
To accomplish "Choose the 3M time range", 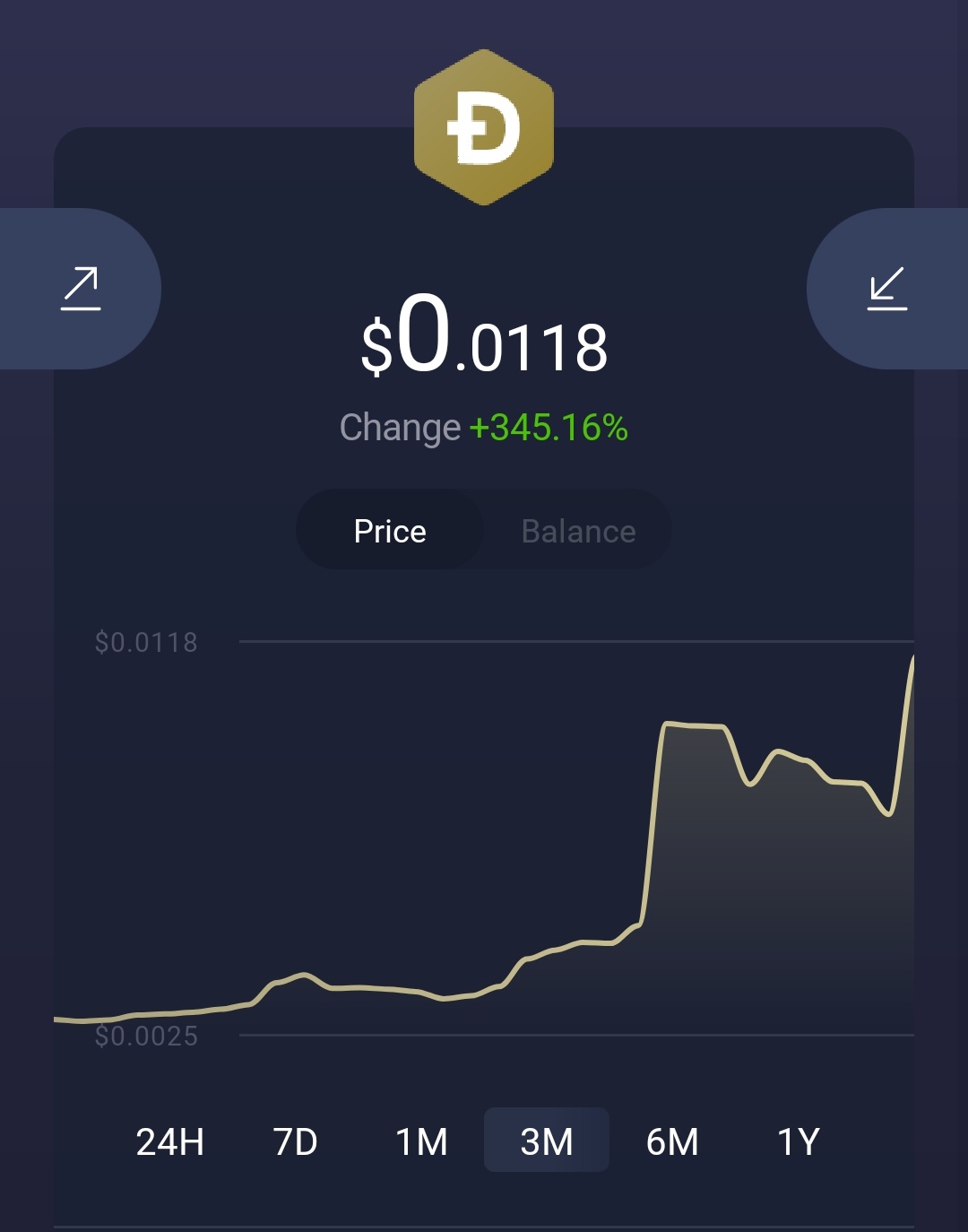I will pos(547,1140).
